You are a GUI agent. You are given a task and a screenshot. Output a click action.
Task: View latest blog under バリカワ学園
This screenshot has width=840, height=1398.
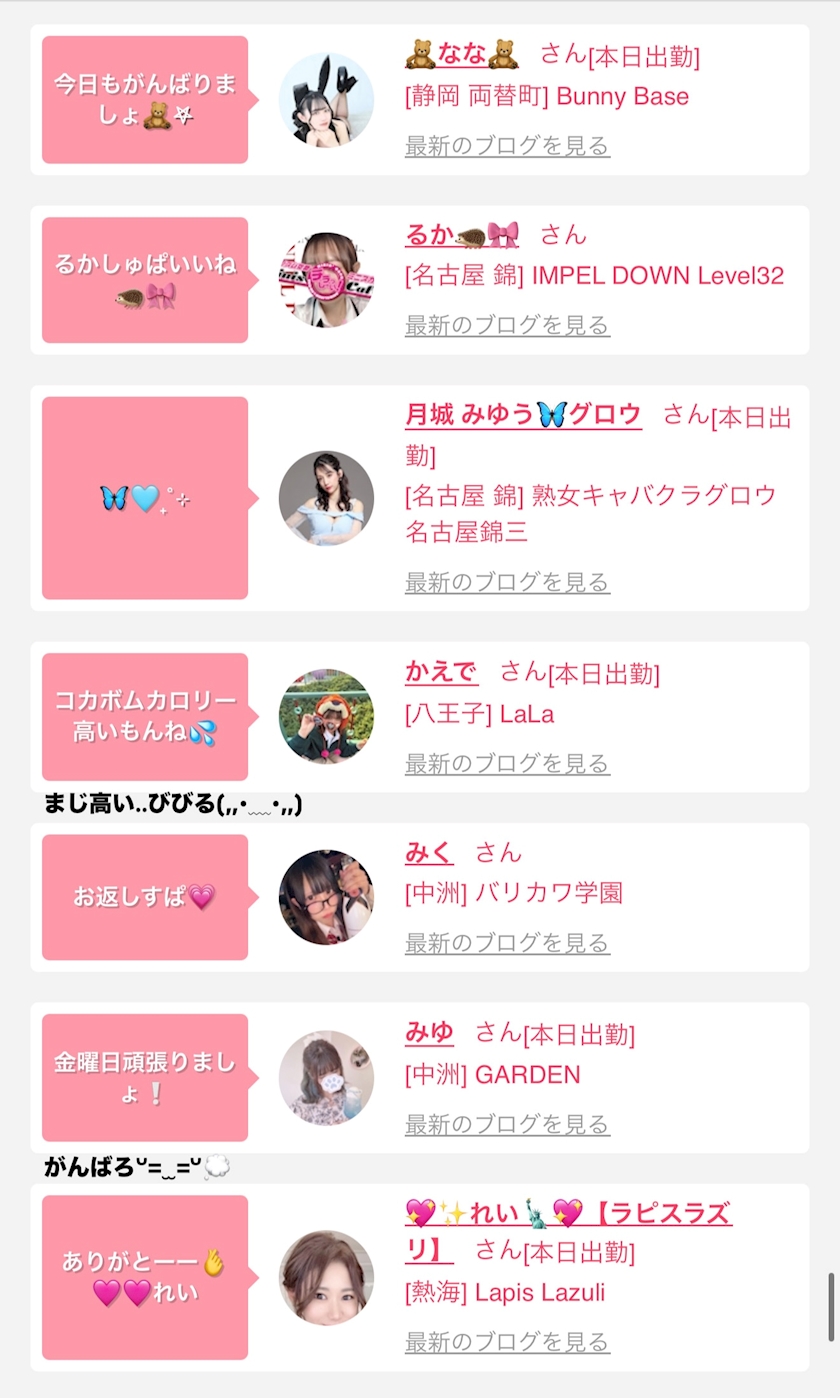coord(507,943)
